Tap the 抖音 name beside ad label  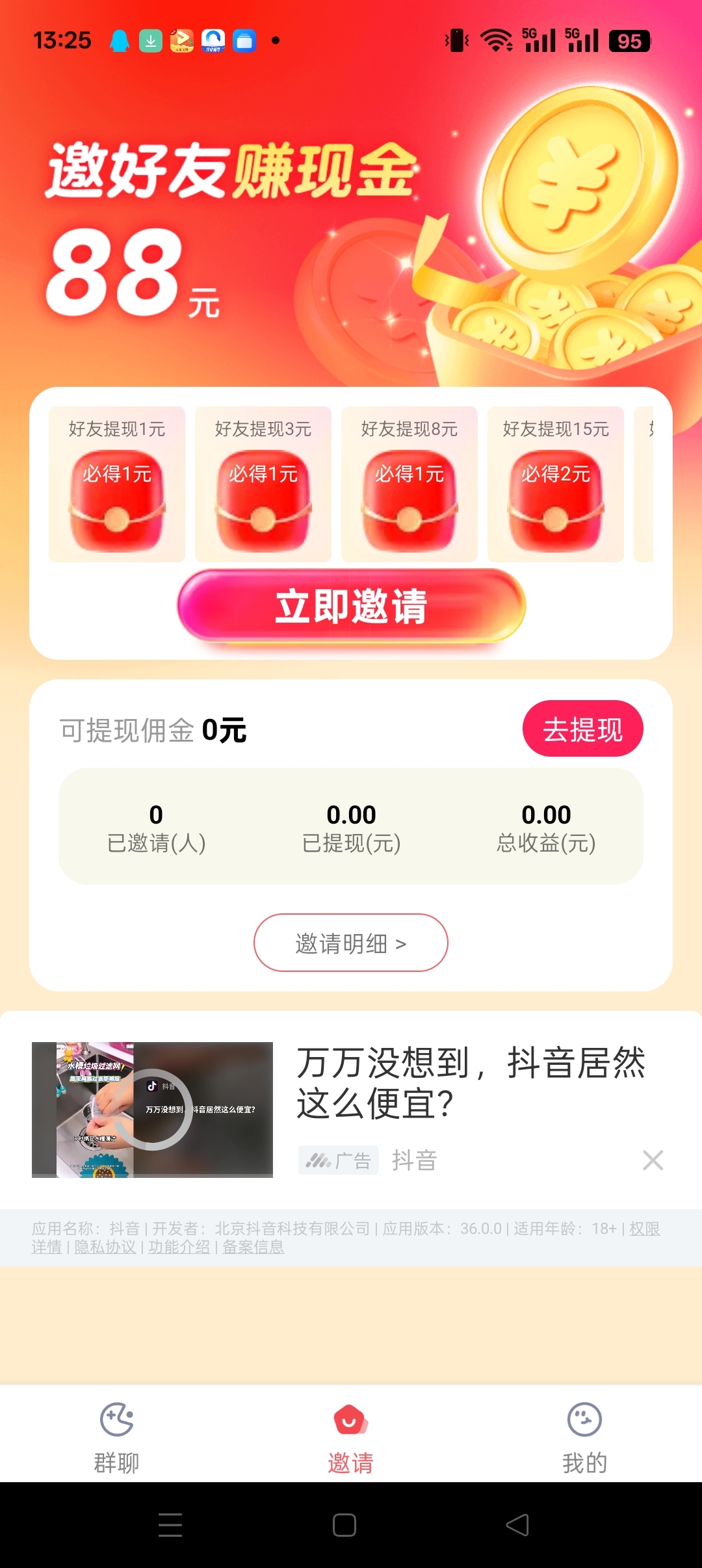click(414, 1160)
